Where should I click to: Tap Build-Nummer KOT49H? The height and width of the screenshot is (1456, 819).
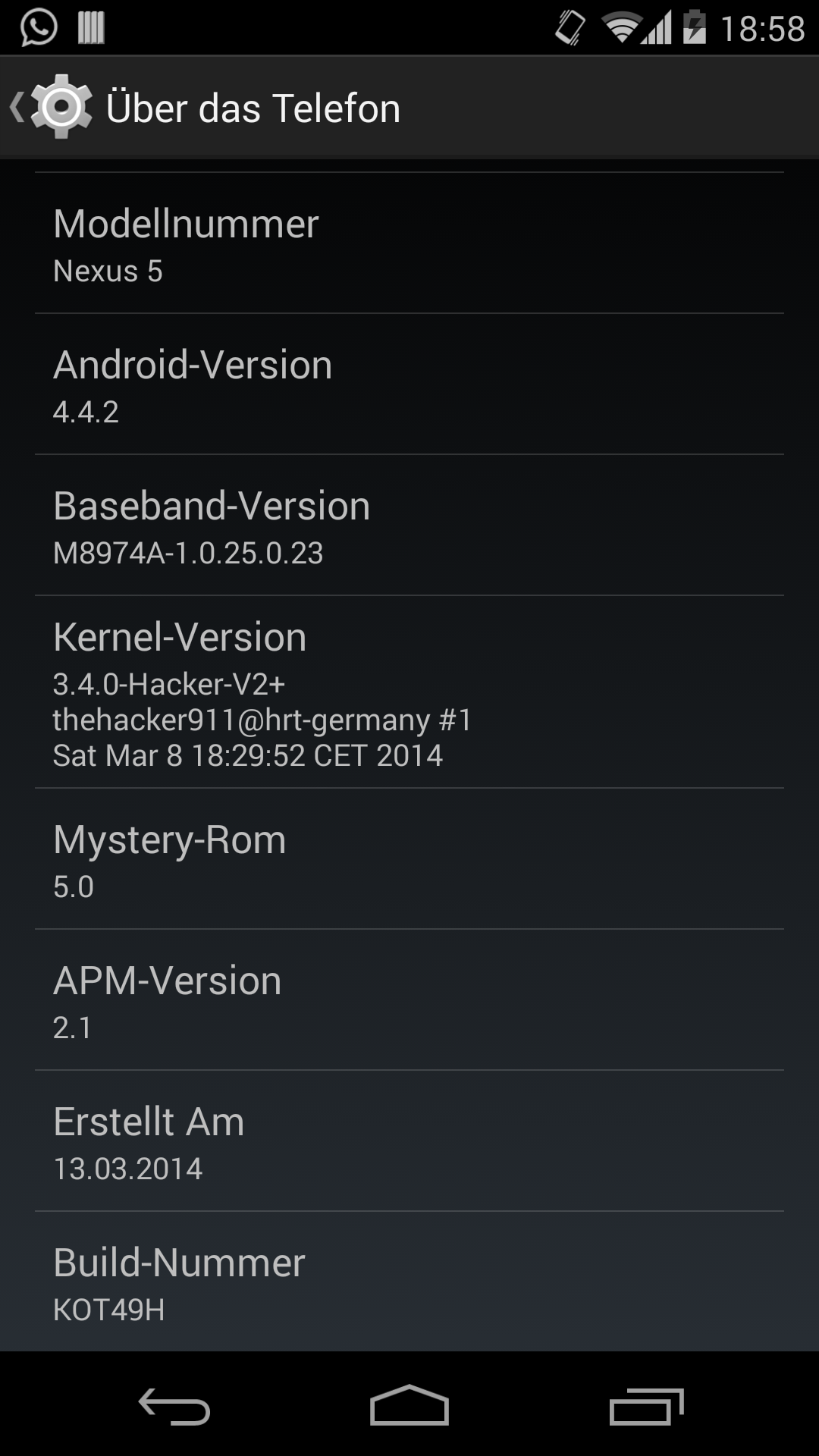[409, 1282]
